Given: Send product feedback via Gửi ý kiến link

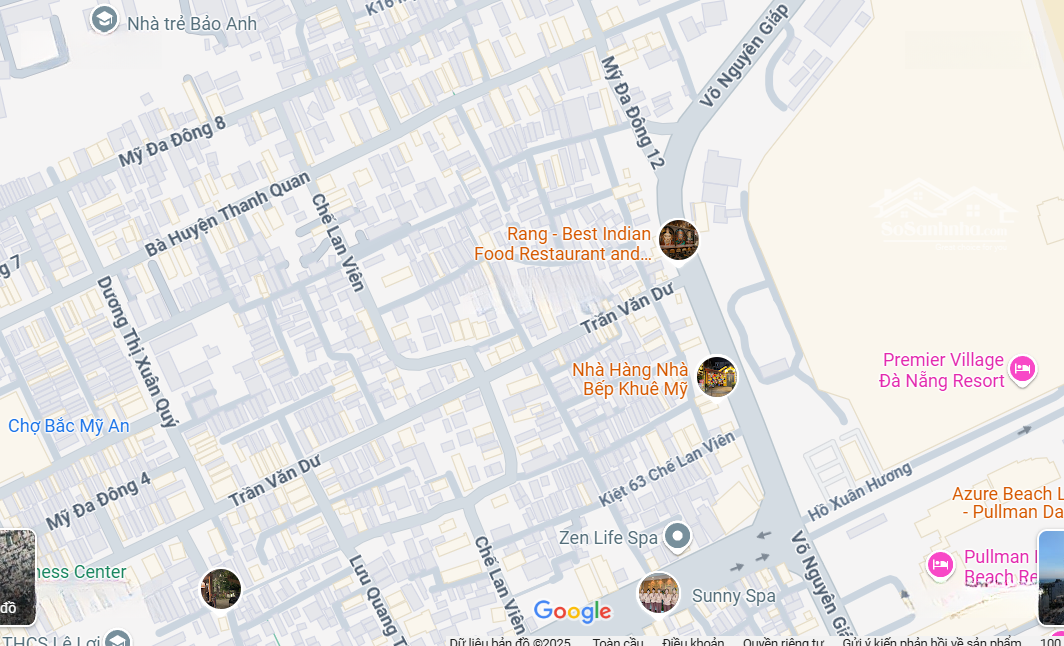Looking at the screenshot, I should (x=931, y=641).
